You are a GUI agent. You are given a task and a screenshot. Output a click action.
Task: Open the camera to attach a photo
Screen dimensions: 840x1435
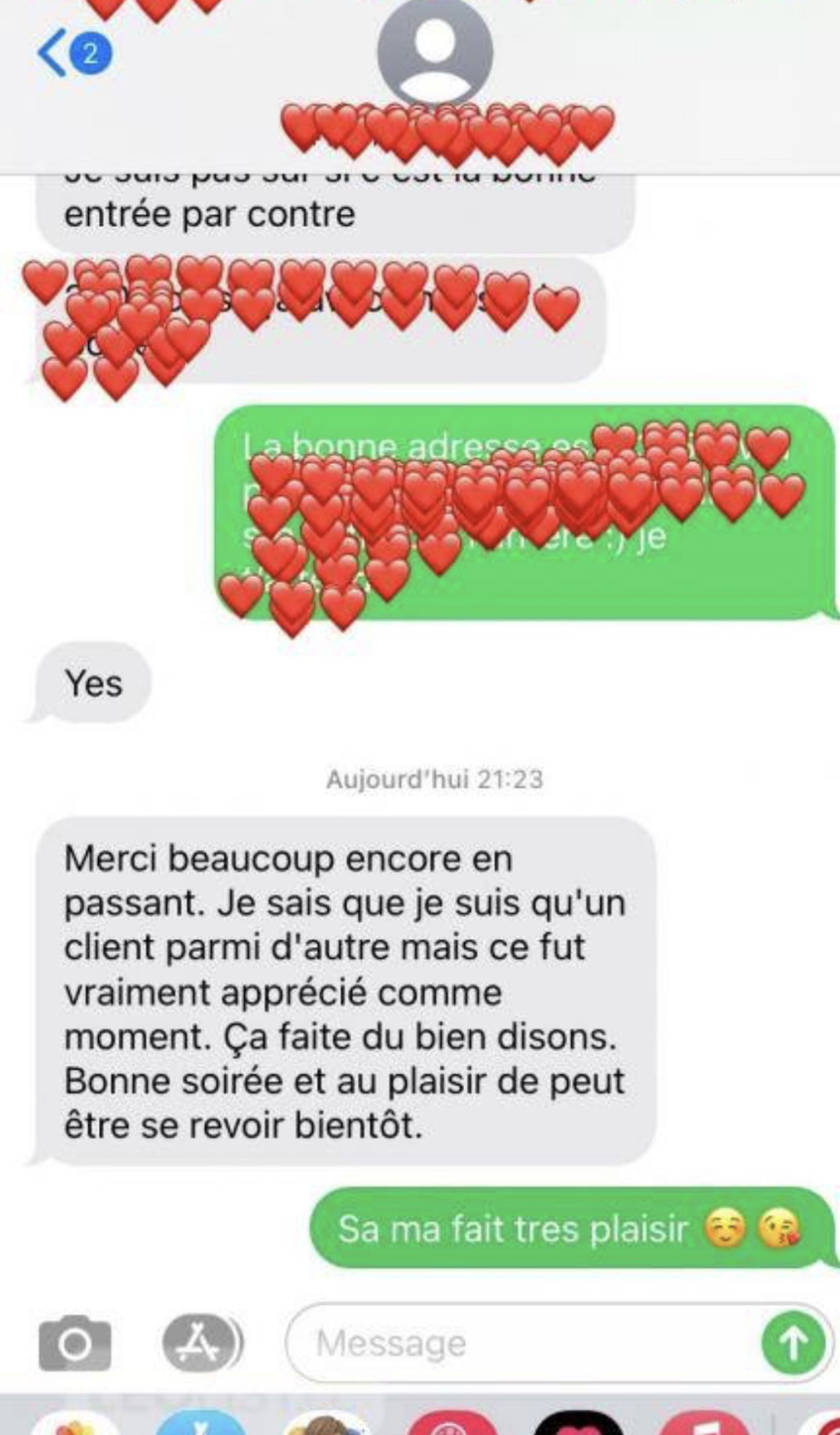click(74, 1343)
